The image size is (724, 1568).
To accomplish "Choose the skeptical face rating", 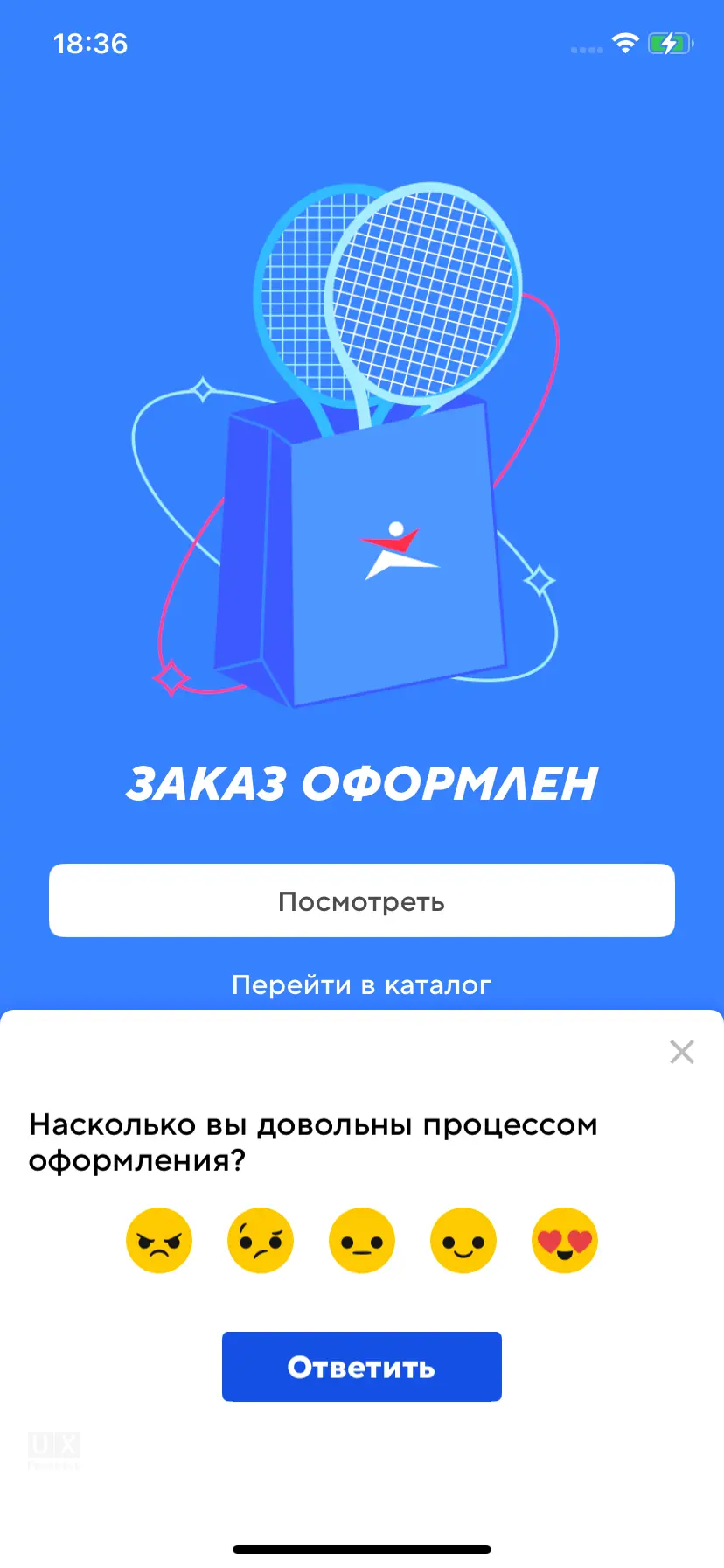I will (261, 1240).
